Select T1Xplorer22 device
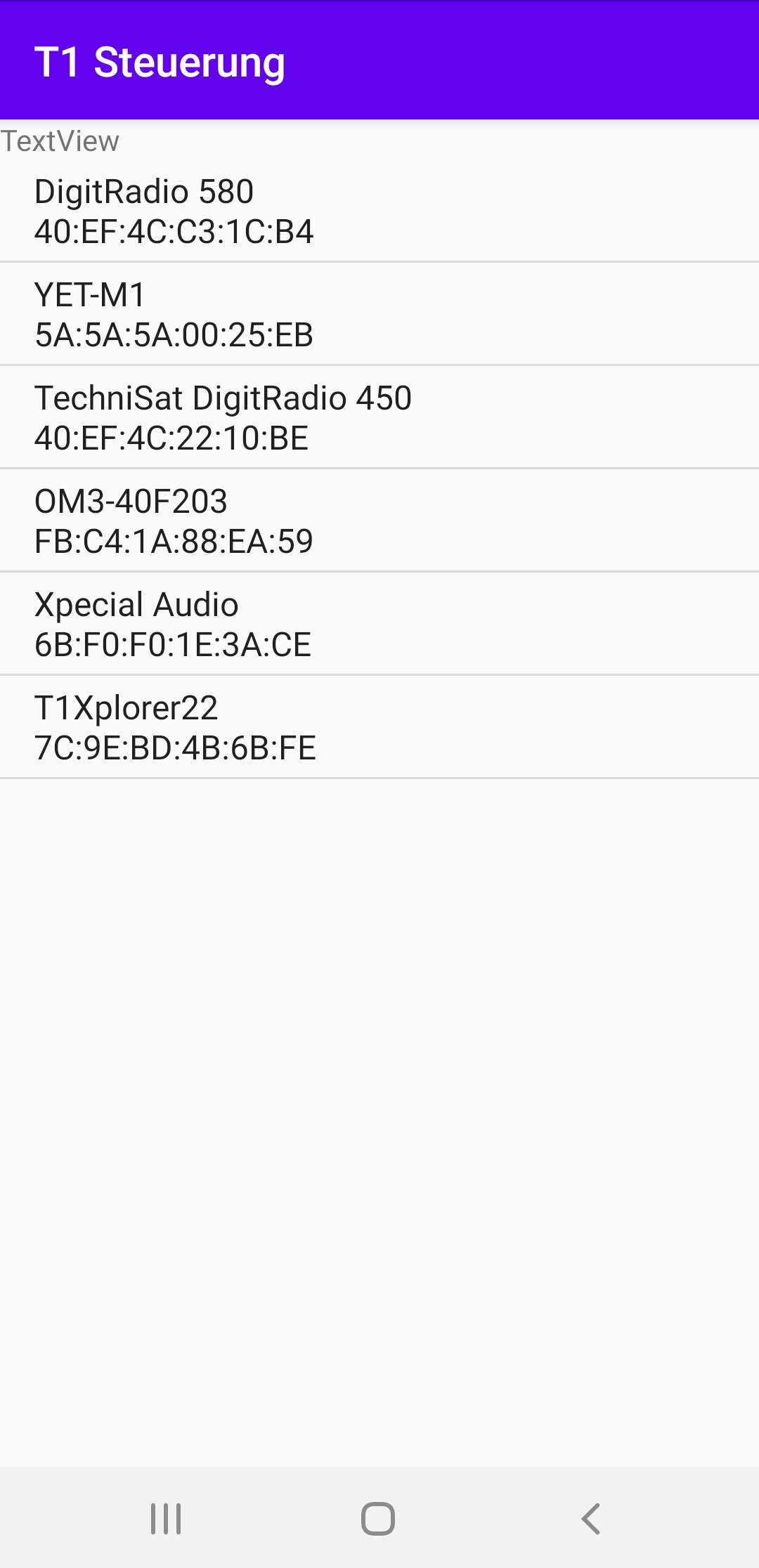Viewport: 759px width, 1568px height. coord(379,727)
